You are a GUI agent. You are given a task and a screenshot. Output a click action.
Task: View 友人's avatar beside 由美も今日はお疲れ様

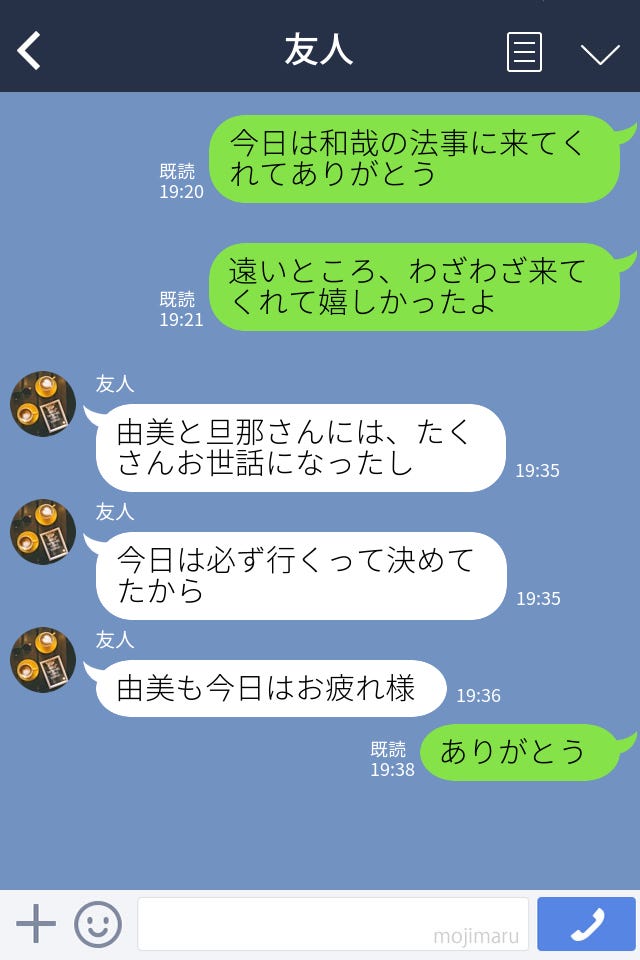pyautogui.click(x=43, y=660)
